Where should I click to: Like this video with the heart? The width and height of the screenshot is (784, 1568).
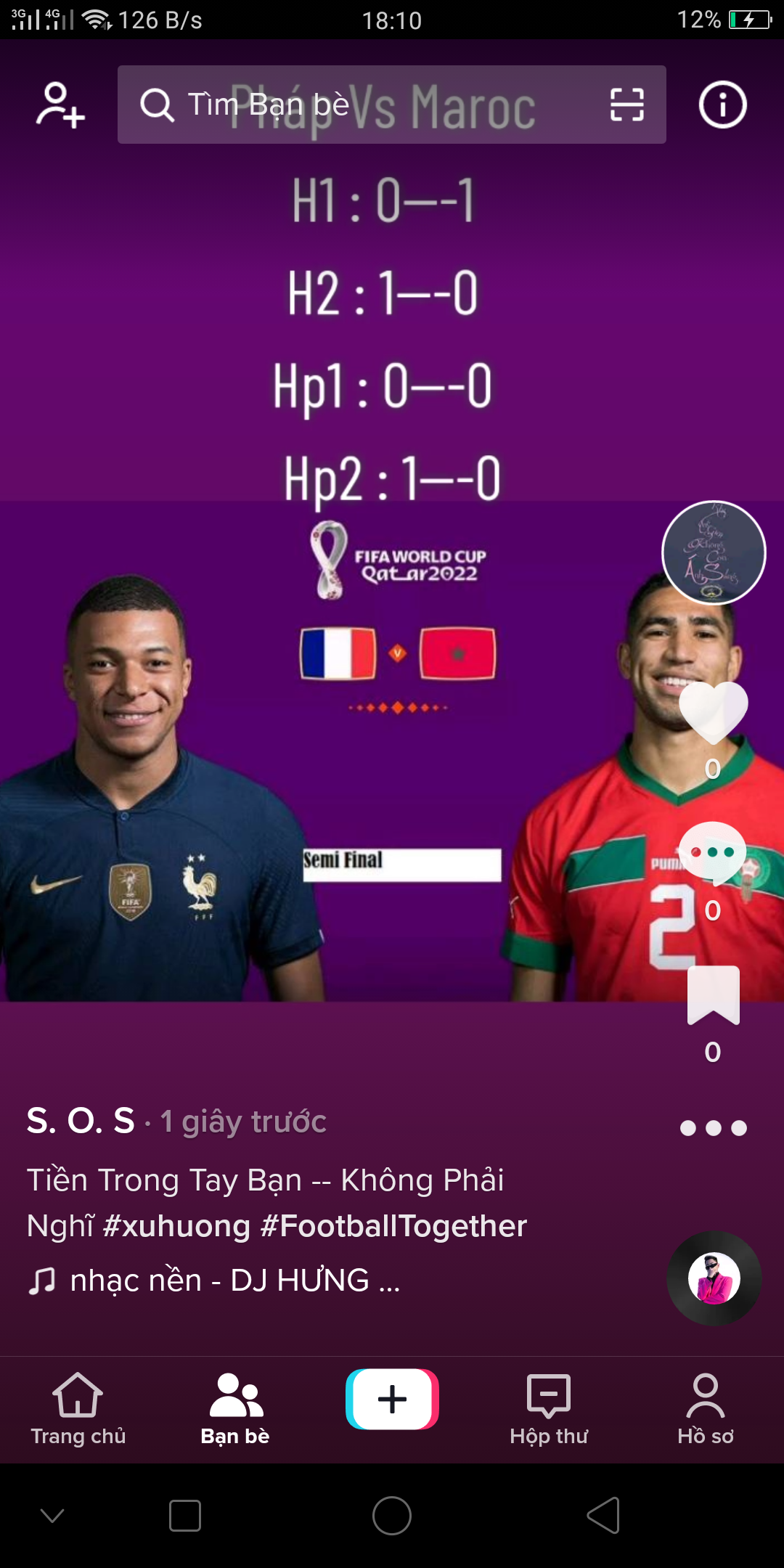coord(713,713)
